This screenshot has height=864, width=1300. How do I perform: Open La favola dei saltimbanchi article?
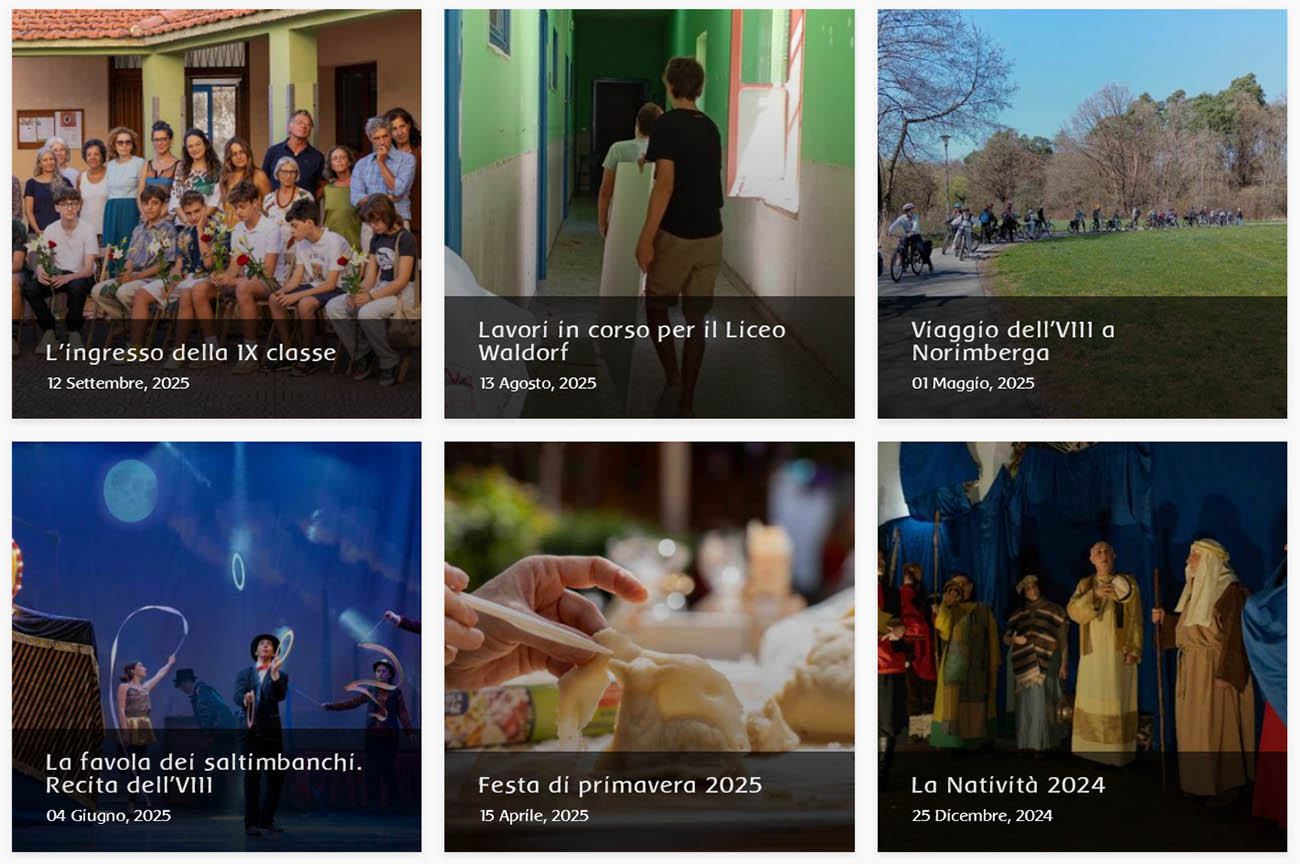pos(203,773)
